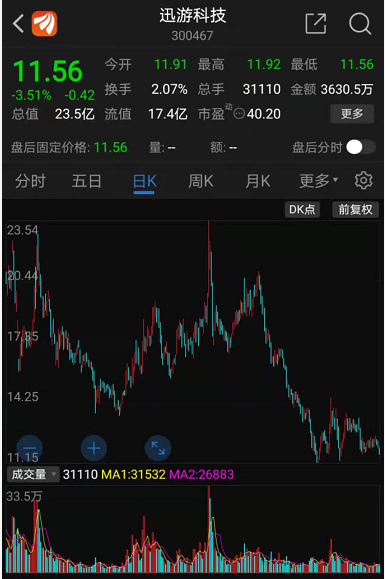Switch to the 月K chart tab
385x579 pixels.
pos(258,181)
